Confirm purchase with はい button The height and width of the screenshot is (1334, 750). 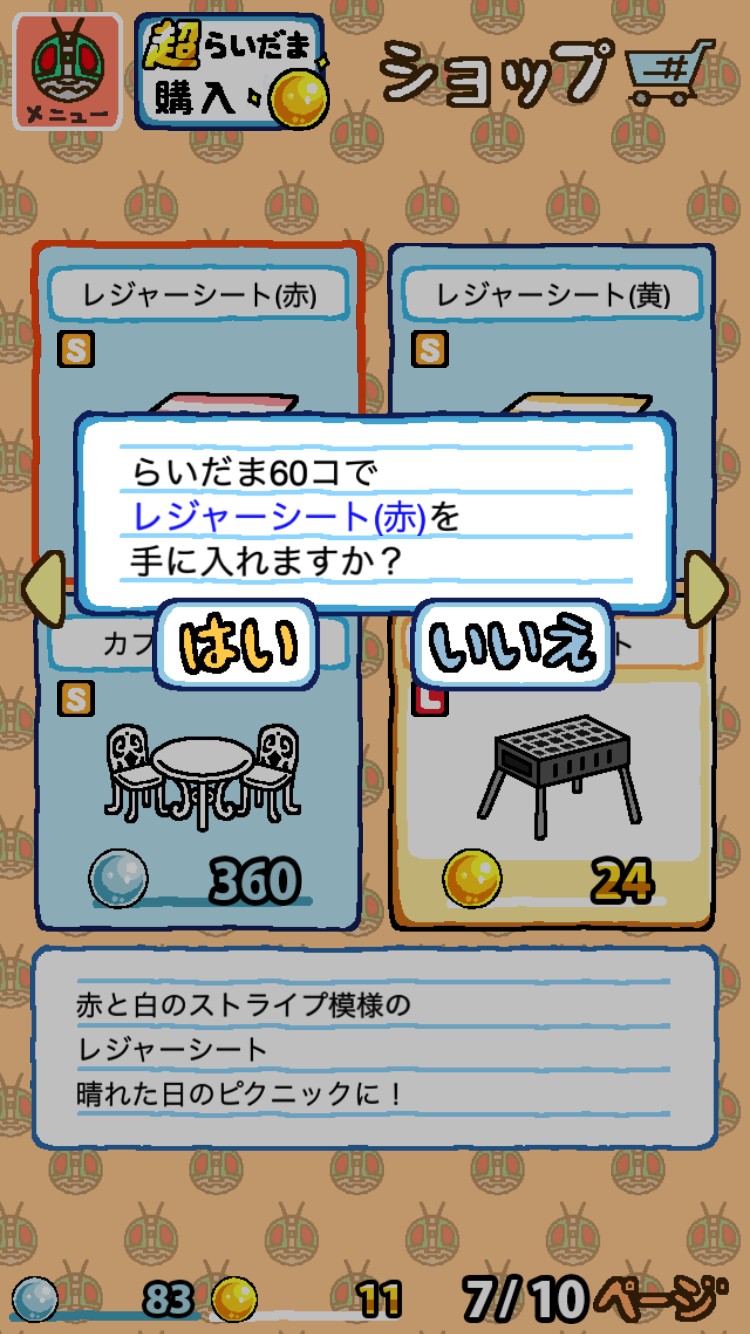pos(236,645)
